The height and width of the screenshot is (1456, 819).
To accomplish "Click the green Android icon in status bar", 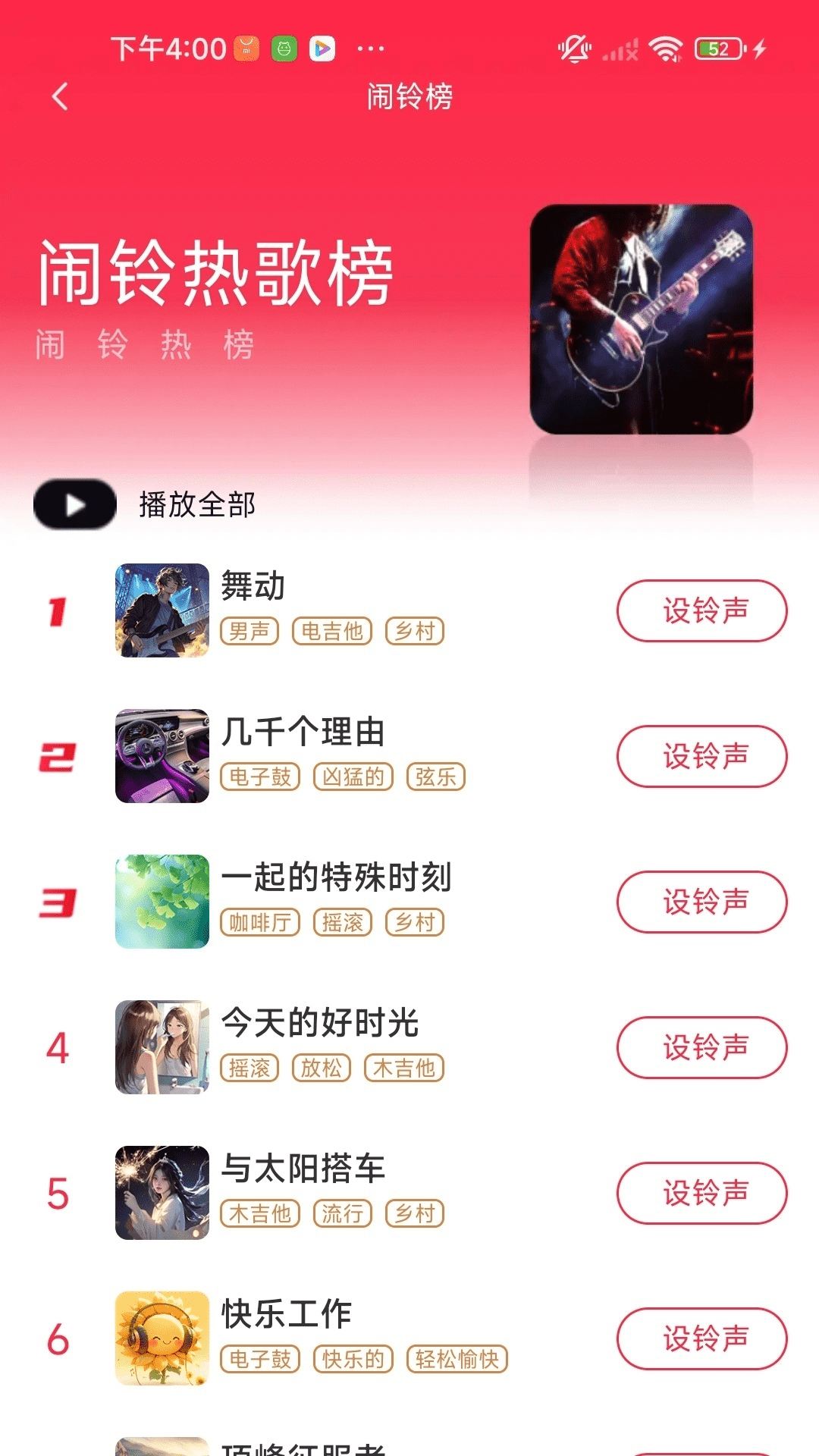I will [x=283, y=48].
